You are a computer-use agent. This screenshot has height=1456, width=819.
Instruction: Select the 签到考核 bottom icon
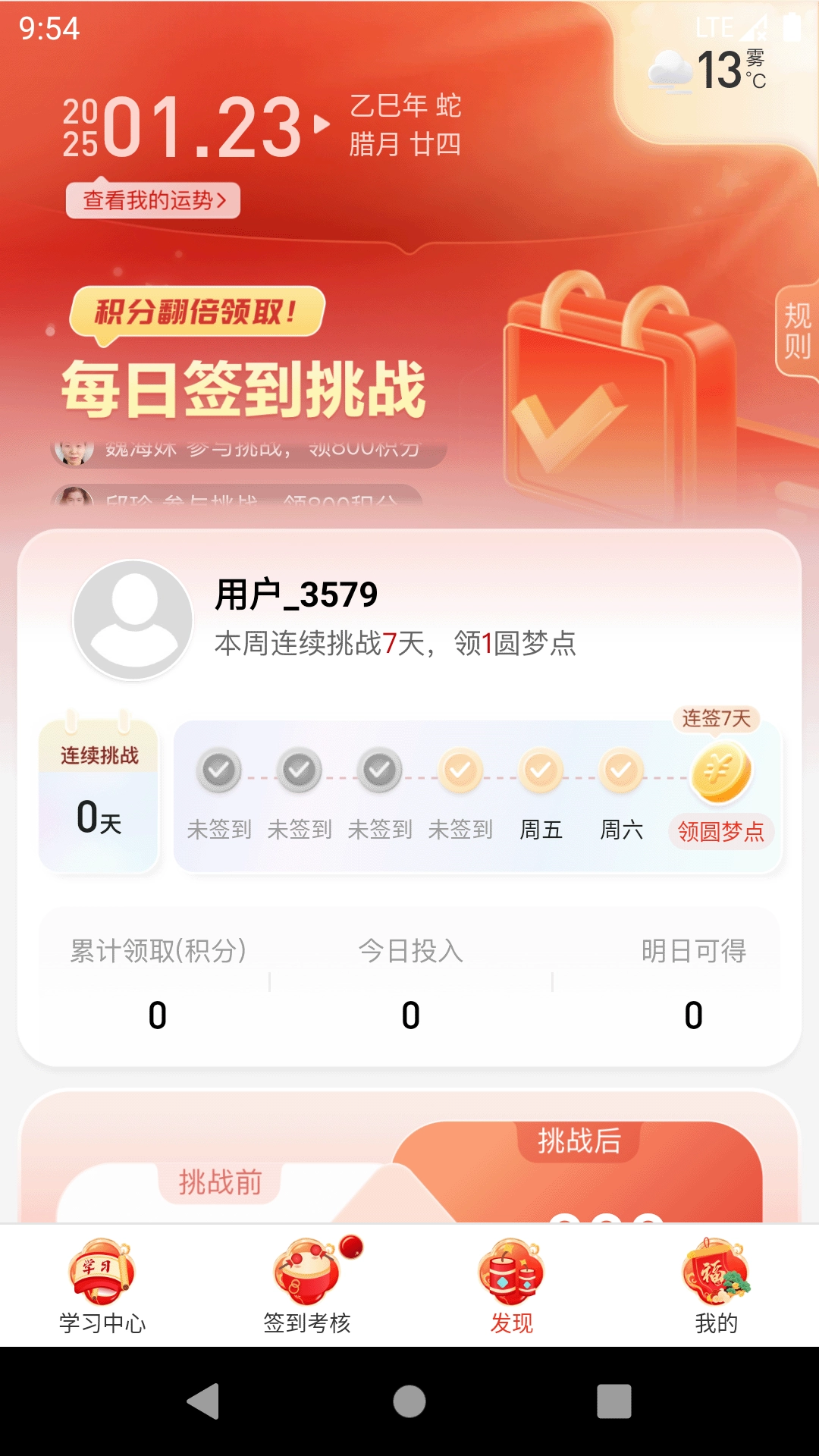tap(306, 1270)
